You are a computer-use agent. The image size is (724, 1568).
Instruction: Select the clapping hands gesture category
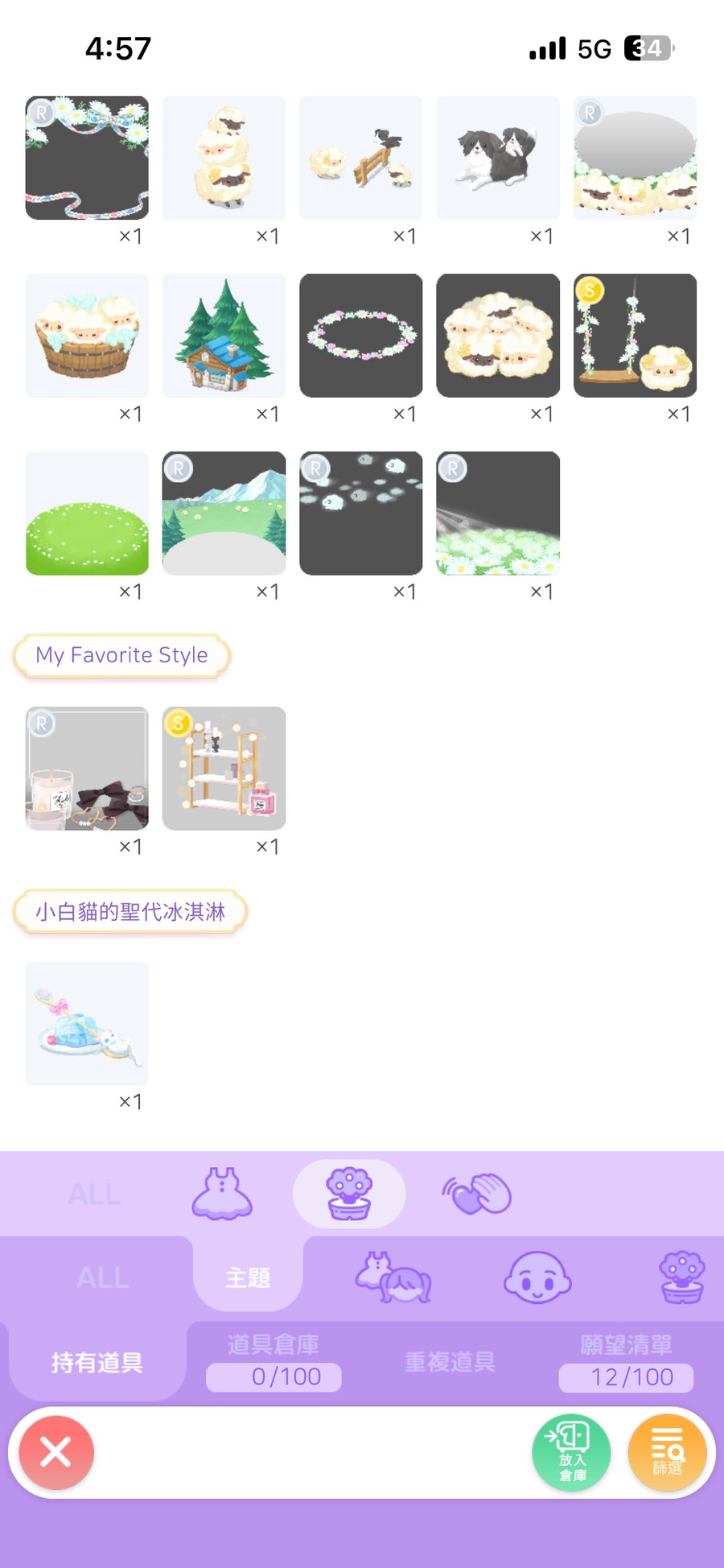coord(476,1195)
